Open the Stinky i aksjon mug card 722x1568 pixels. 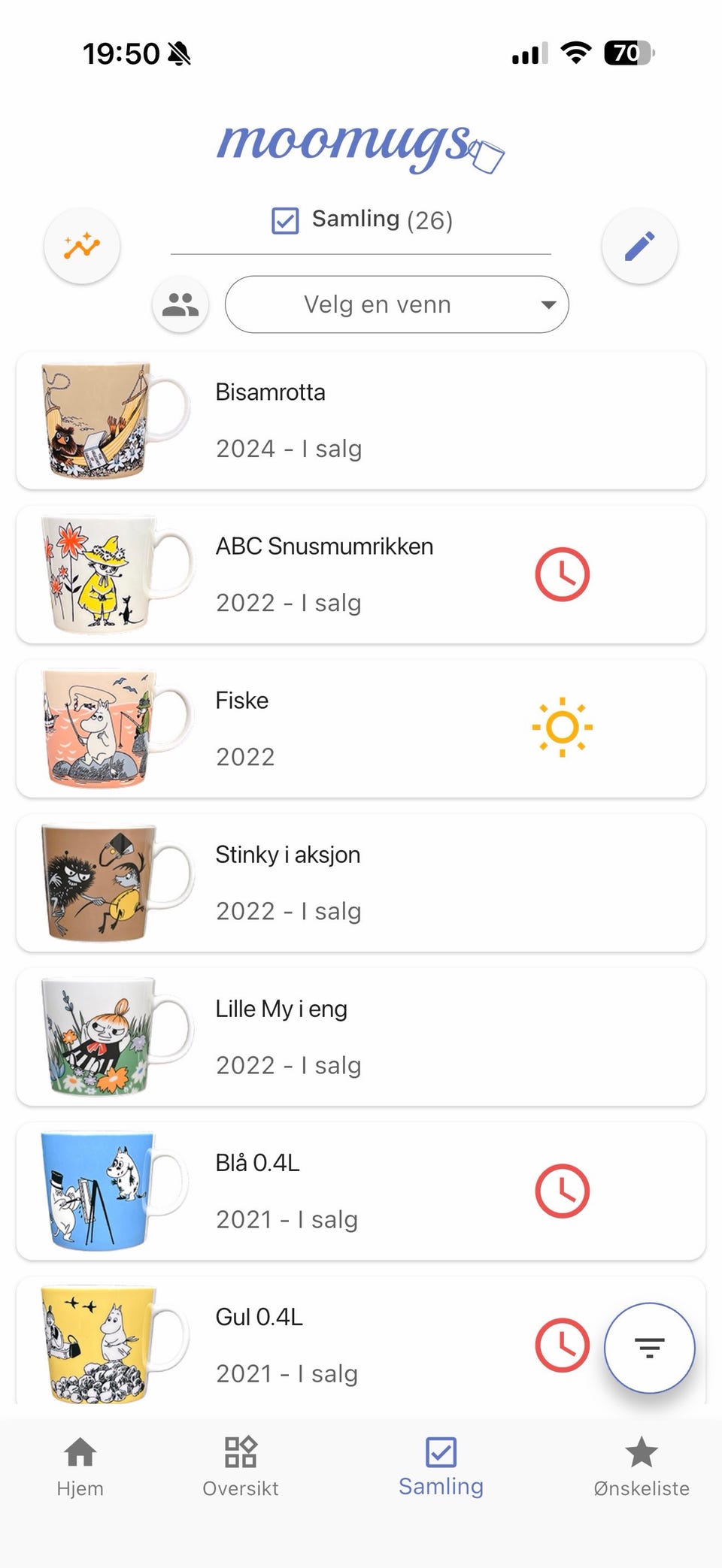(361, 883)
